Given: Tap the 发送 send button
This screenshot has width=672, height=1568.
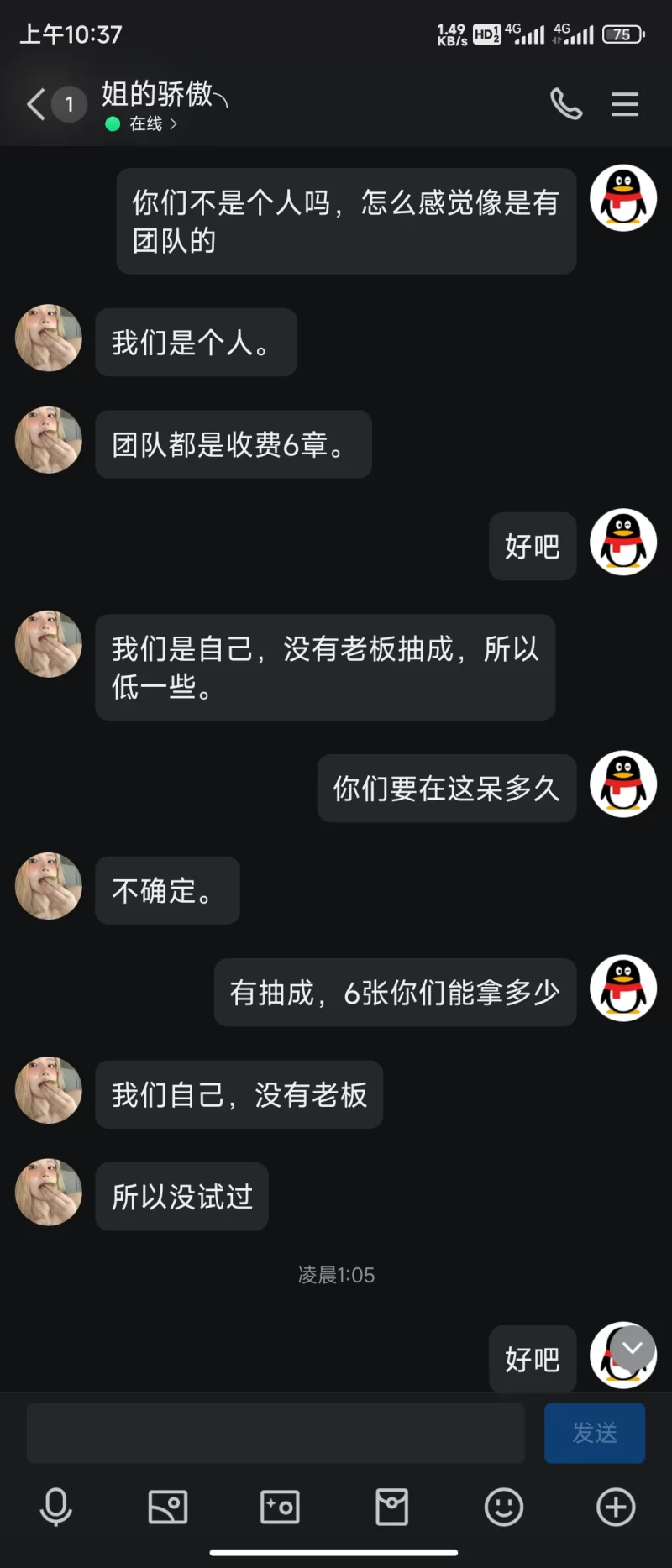Looking at the screenshot, I should point(594,1433).
